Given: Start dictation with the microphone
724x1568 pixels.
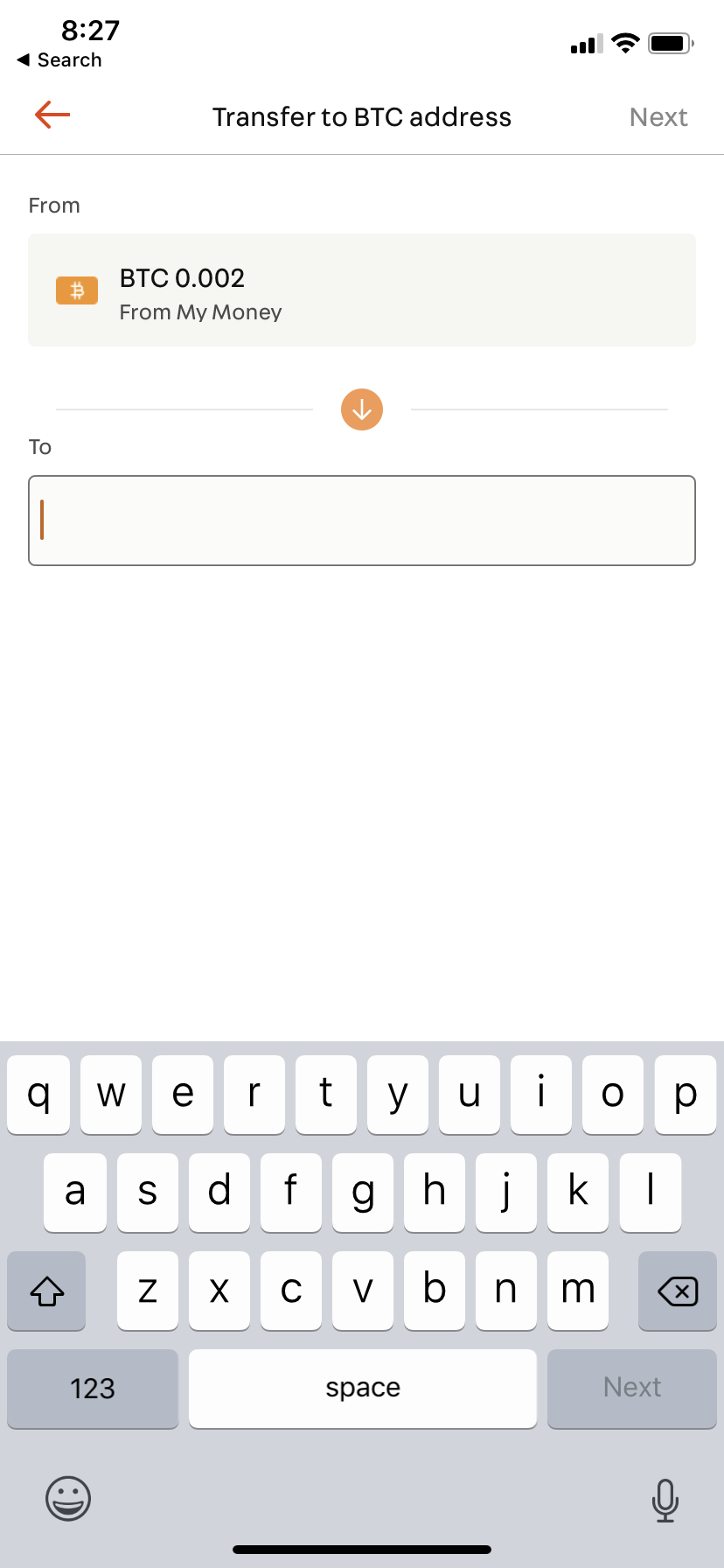Looking at the screenshot, I should pos(665,1501).
